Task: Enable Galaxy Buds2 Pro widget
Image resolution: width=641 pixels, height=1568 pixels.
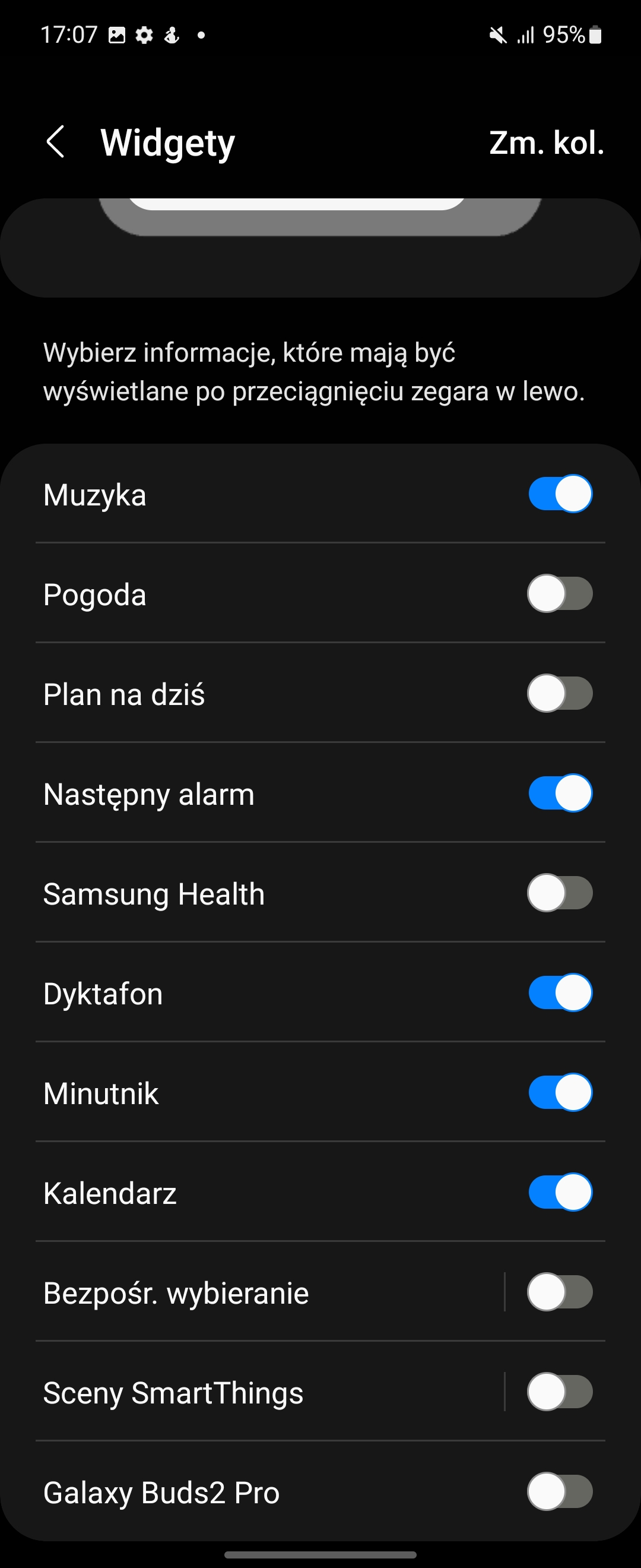Action: click(560, 1493)
